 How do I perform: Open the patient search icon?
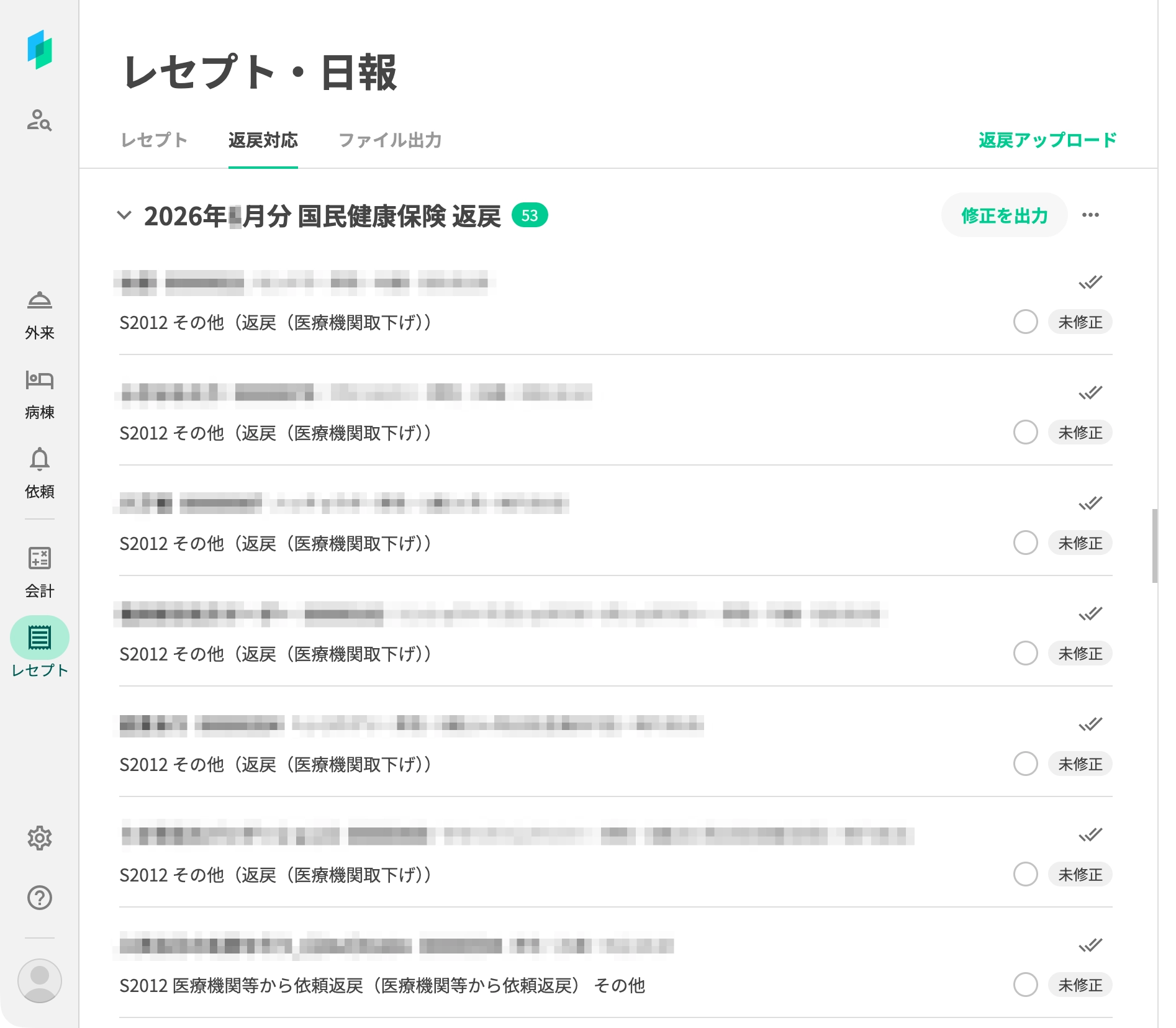(x=39, y=120)
